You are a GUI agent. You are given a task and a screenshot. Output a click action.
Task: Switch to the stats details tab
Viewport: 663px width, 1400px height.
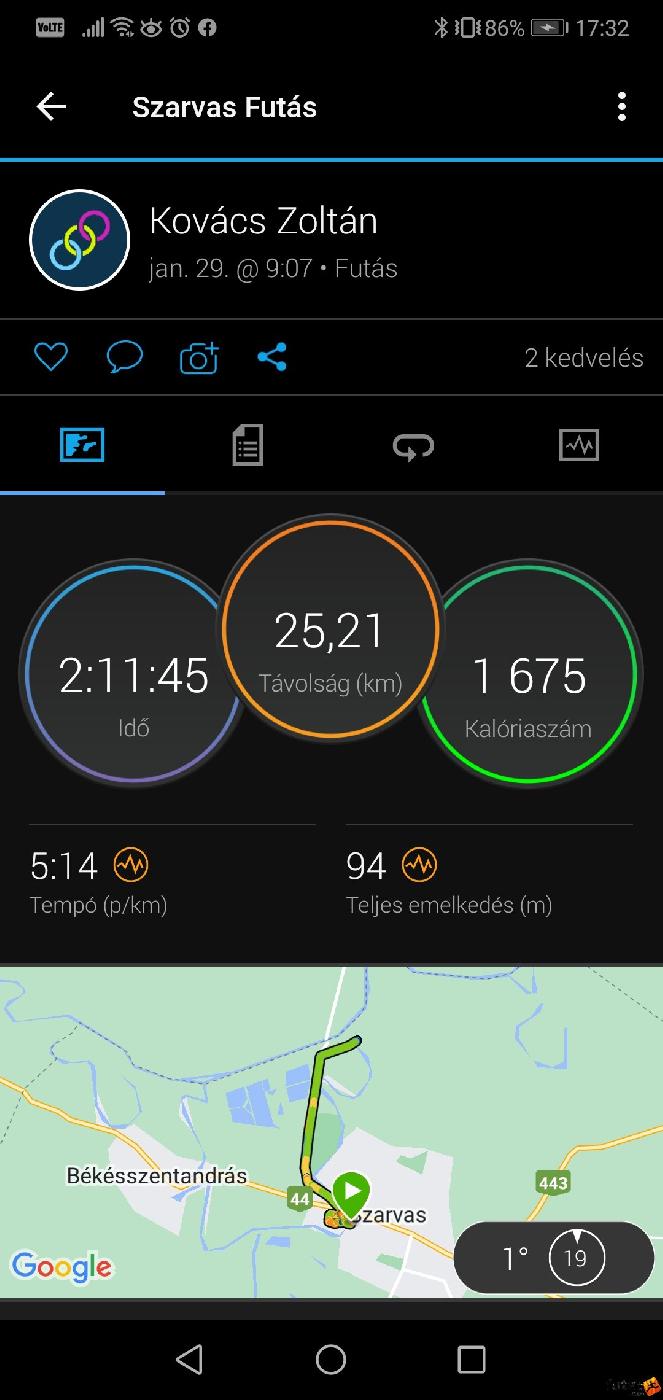pos(247,445)
